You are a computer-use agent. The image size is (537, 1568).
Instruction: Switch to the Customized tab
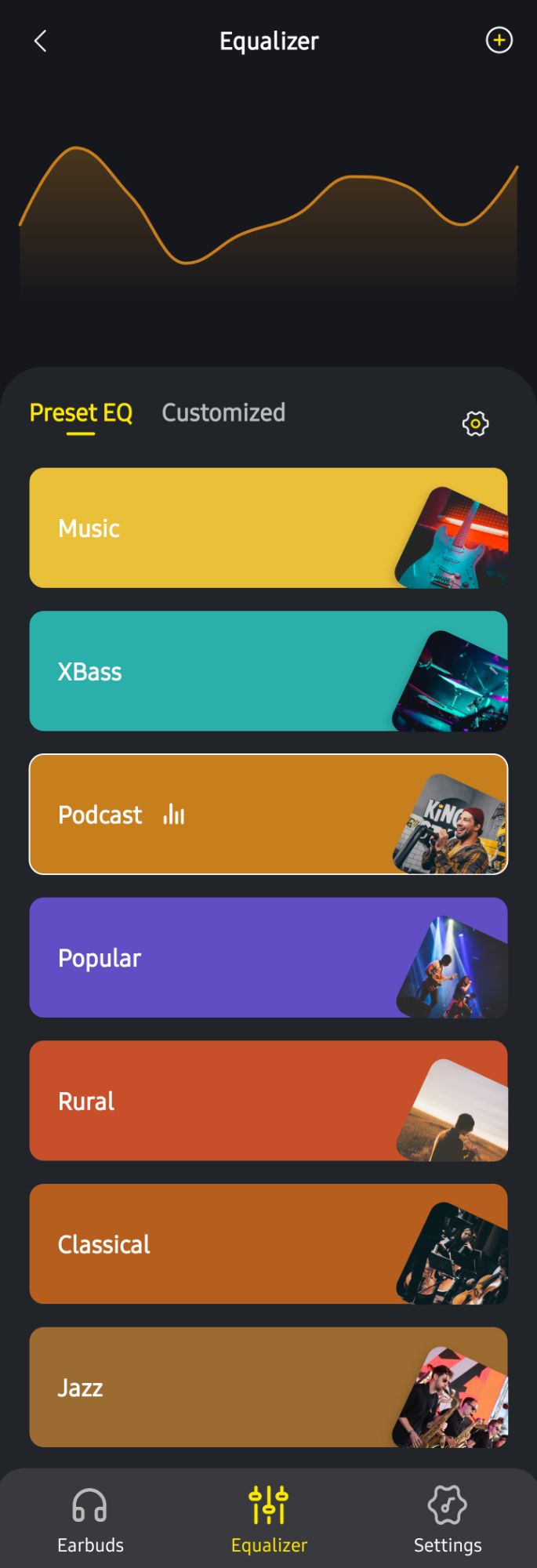click(223, 412)
